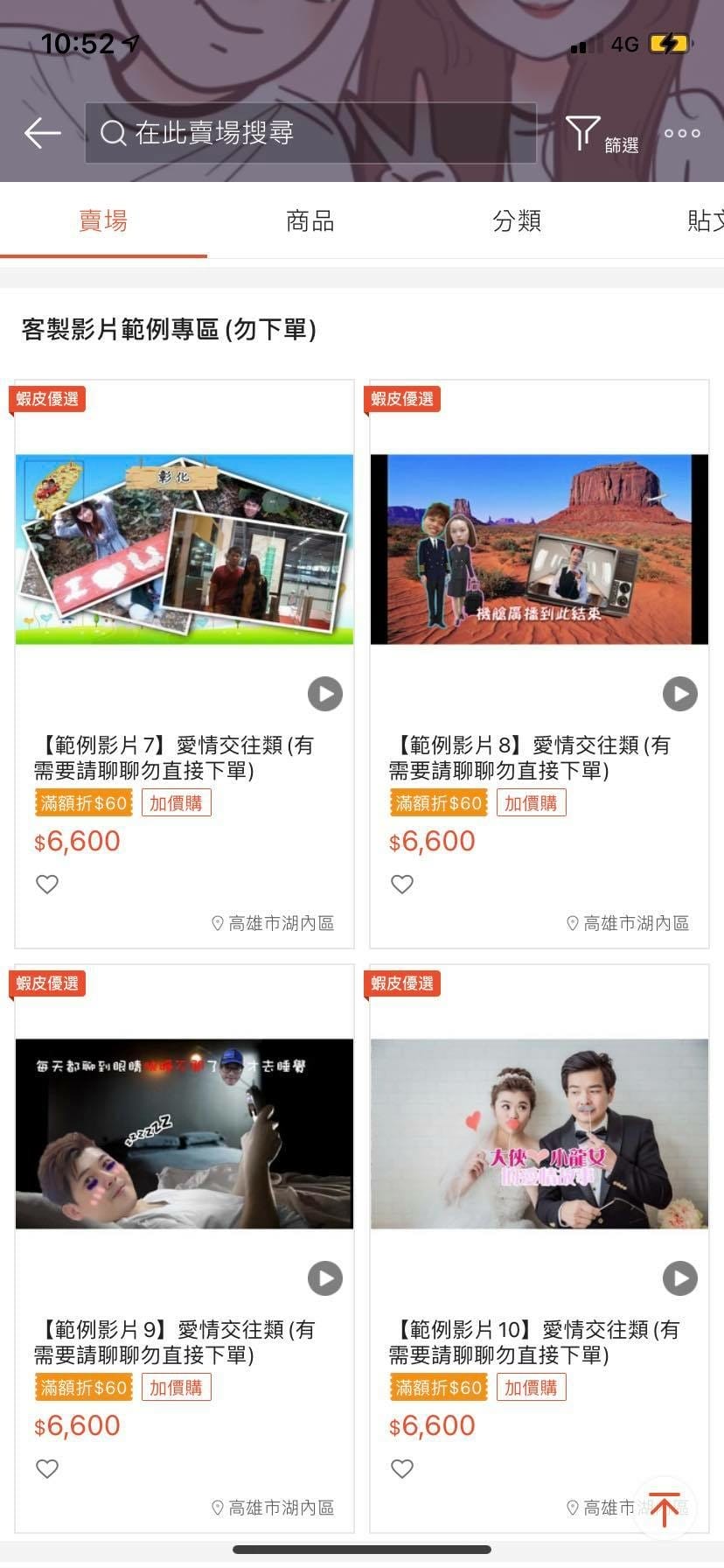Click the back arrow to leave the shop
Image resolution: width=724 pixels, height=1568 pixels.
click(41, 133)
